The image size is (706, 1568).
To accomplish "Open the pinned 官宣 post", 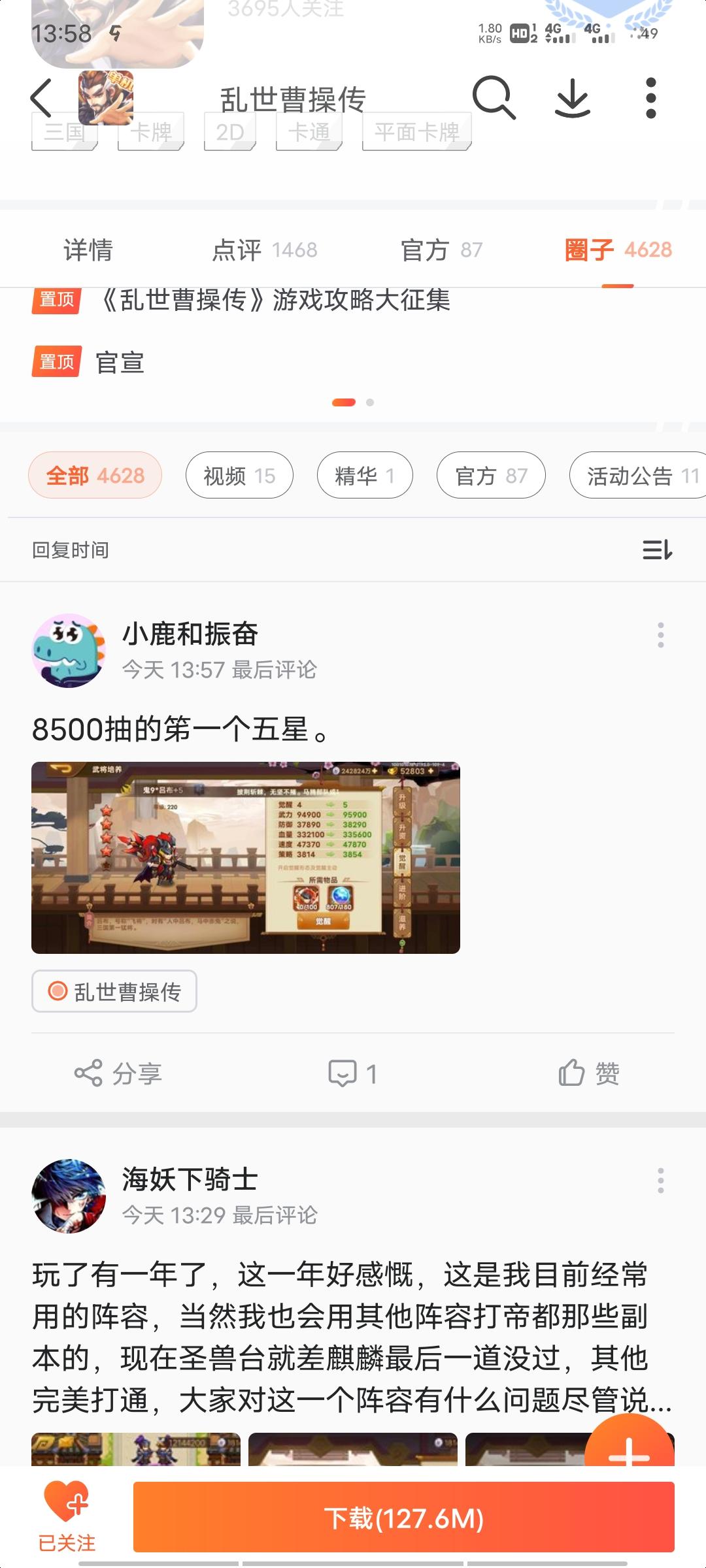I will [120, 362].
